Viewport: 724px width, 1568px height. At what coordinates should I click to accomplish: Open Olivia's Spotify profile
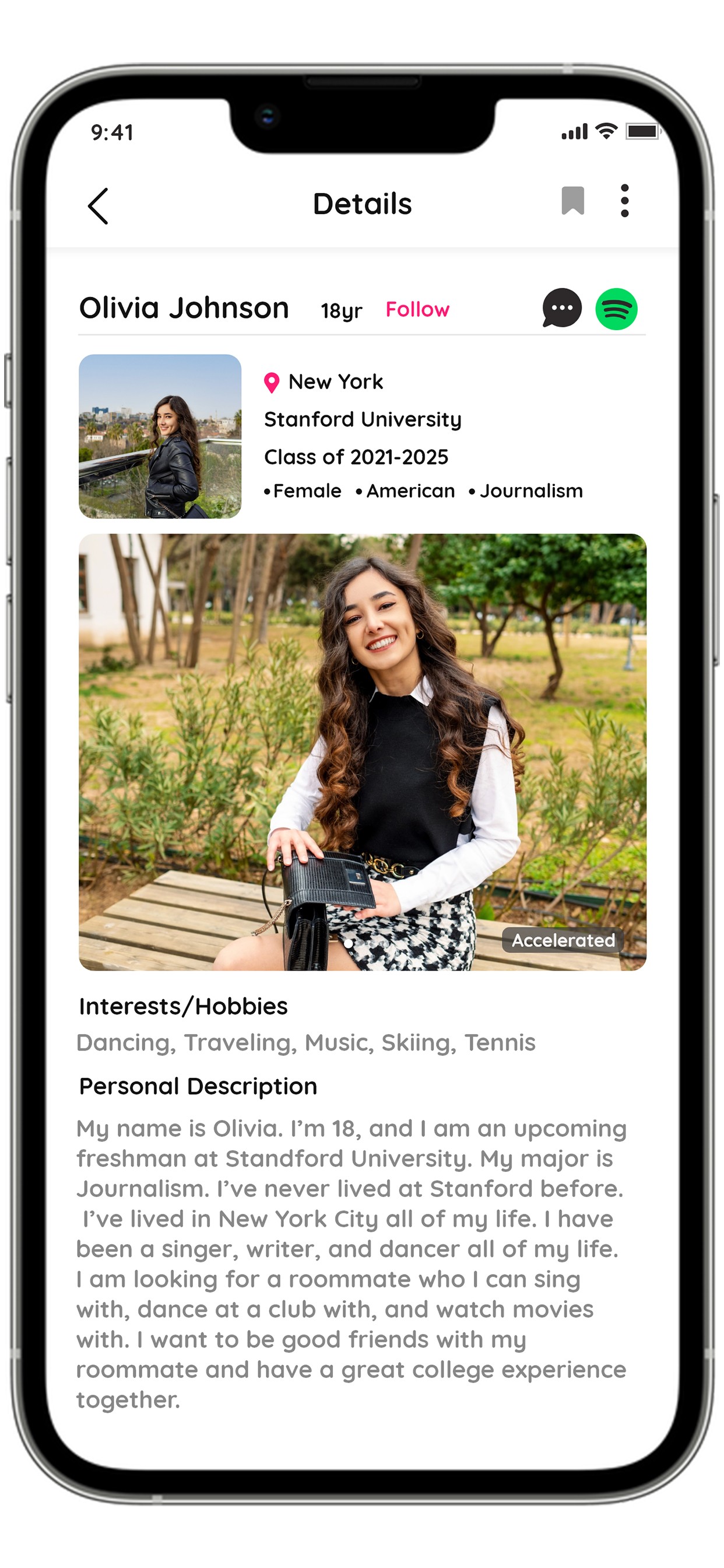616,309
